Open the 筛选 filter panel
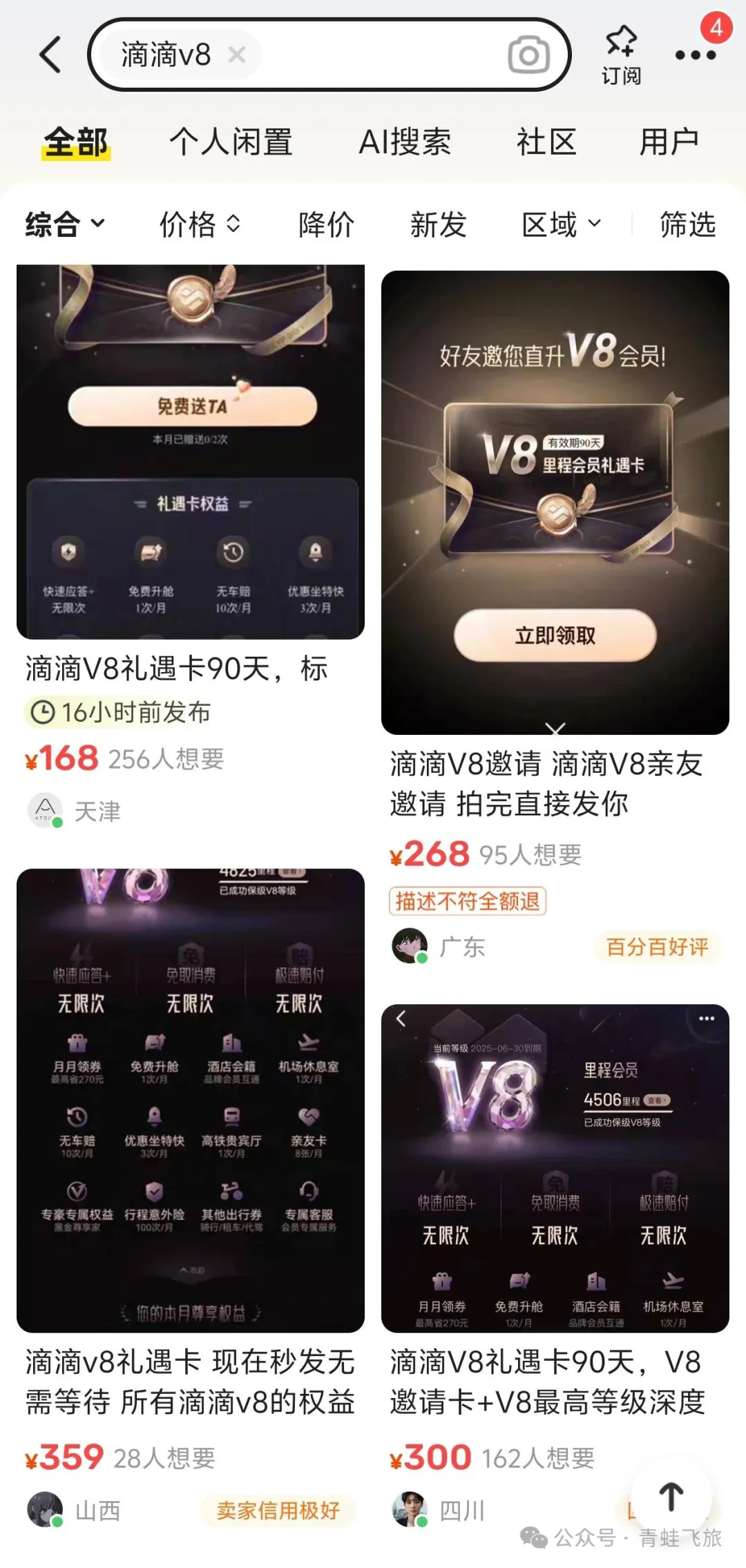 pyautogui.click(x=687, y=224)
